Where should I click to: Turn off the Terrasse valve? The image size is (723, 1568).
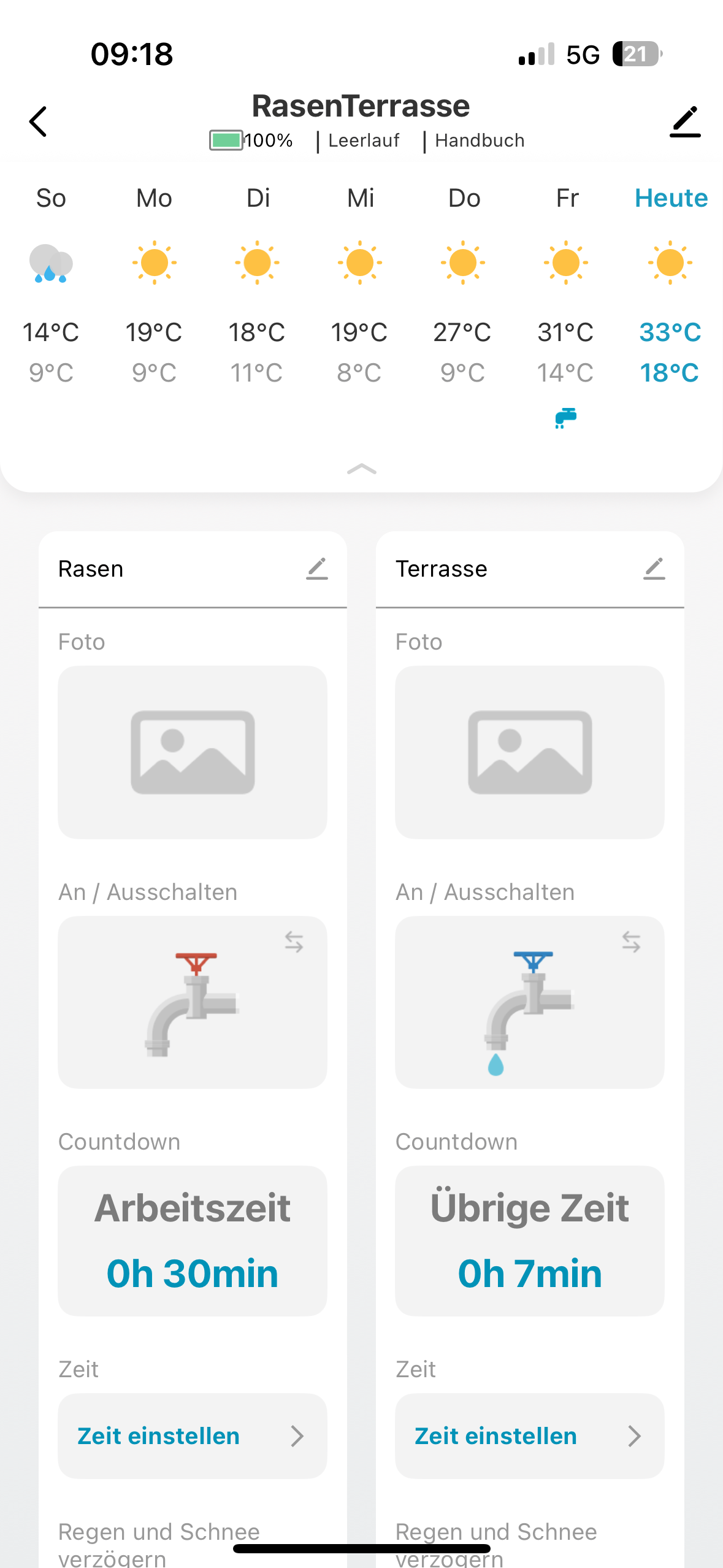pyautogui.click(x=530, y=1002)
